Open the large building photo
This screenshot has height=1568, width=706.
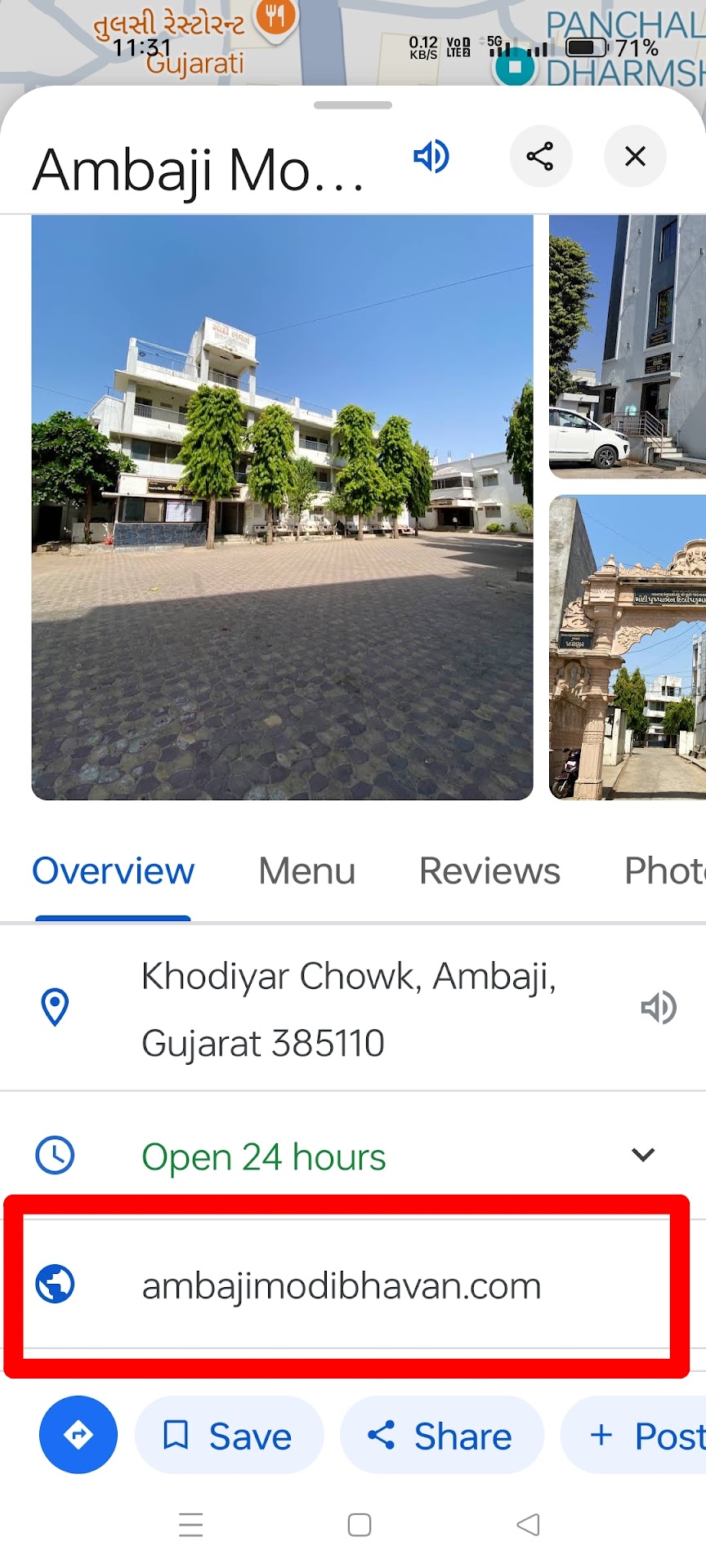coord(282,506)
